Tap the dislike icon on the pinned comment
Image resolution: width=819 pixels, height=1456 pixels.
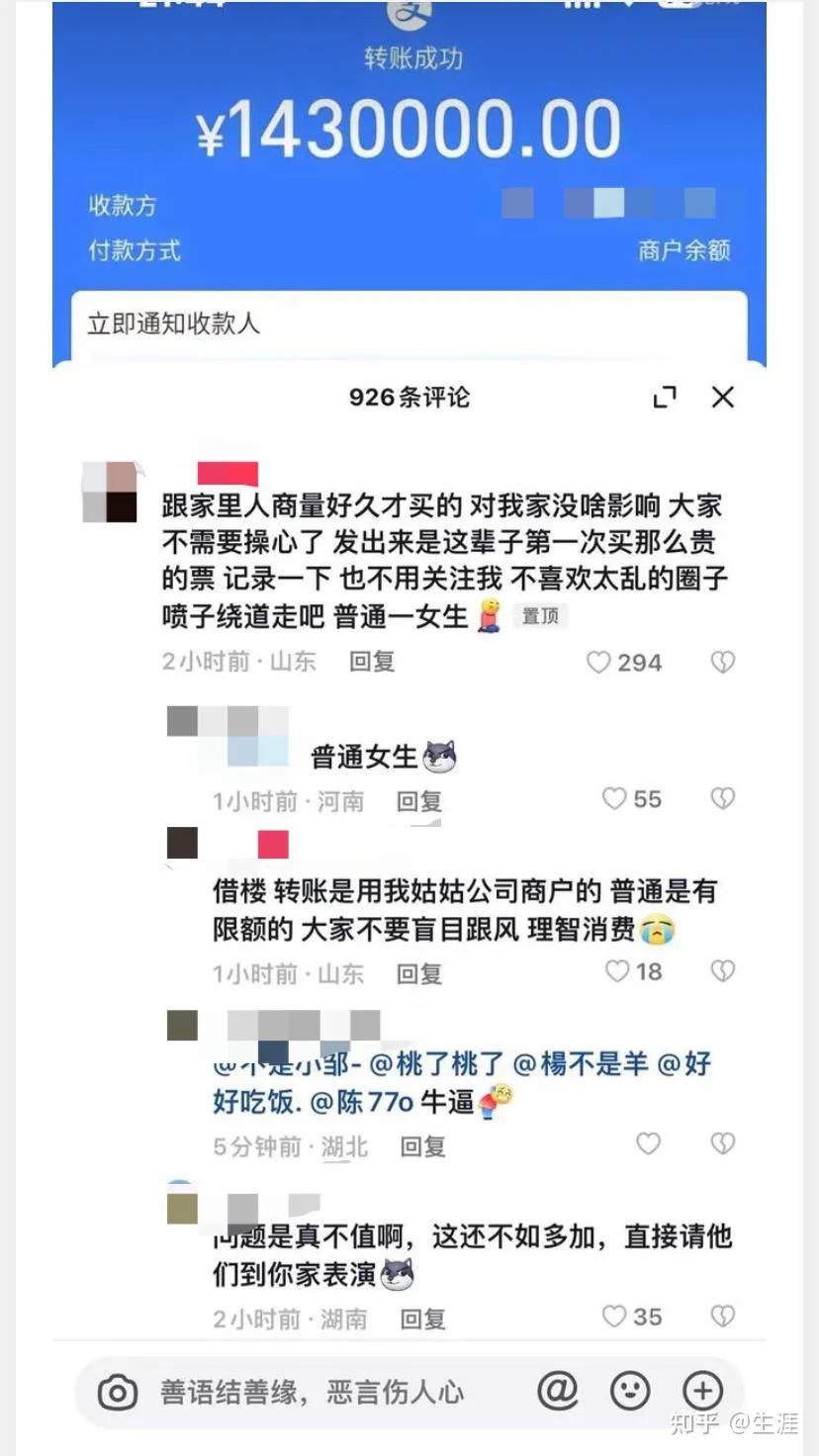pyautogui.click(x=723, y=663)
